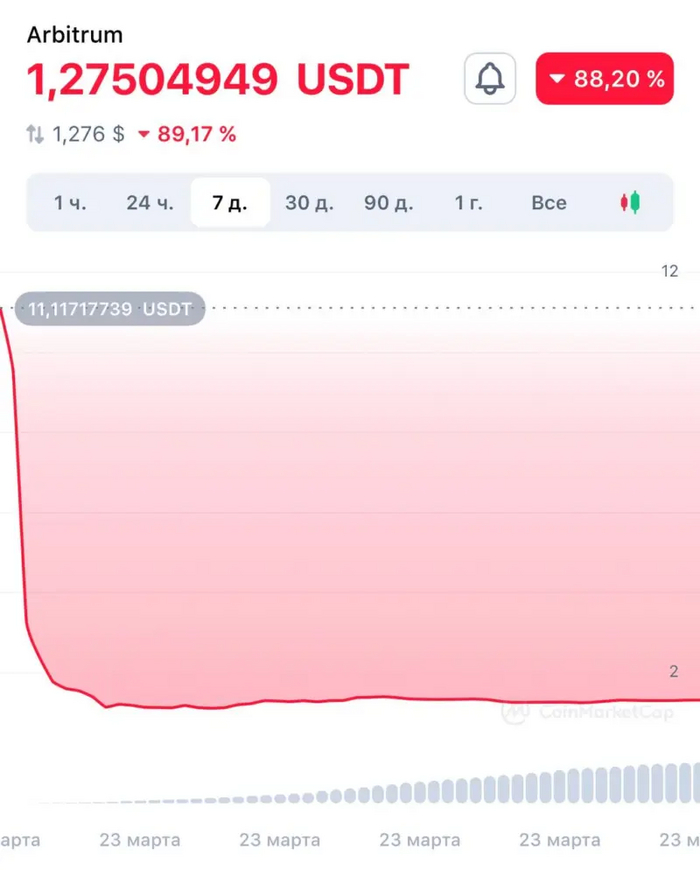
Task: Select the Все time range
Action: tap(549, 203)
